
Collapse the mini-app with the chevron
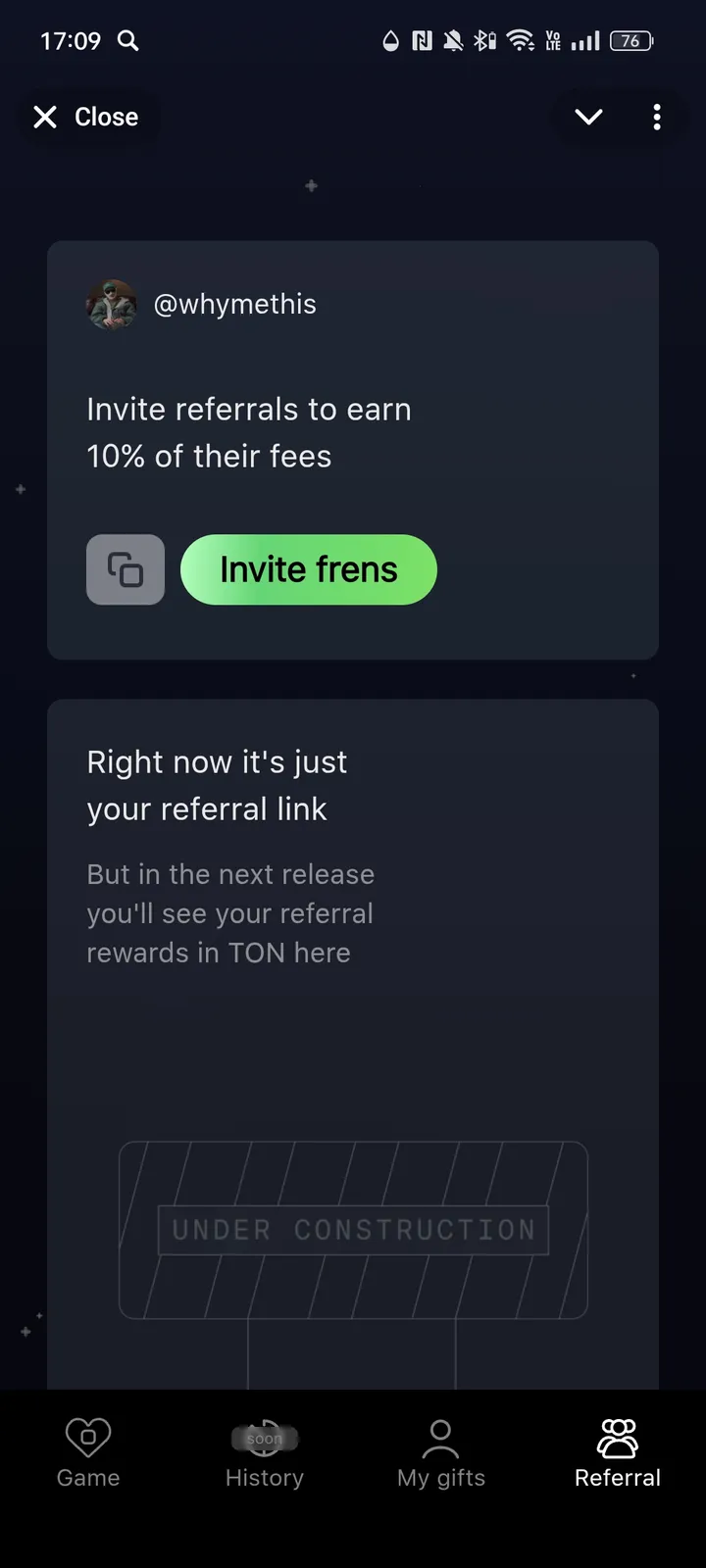[x=588, y=117]
